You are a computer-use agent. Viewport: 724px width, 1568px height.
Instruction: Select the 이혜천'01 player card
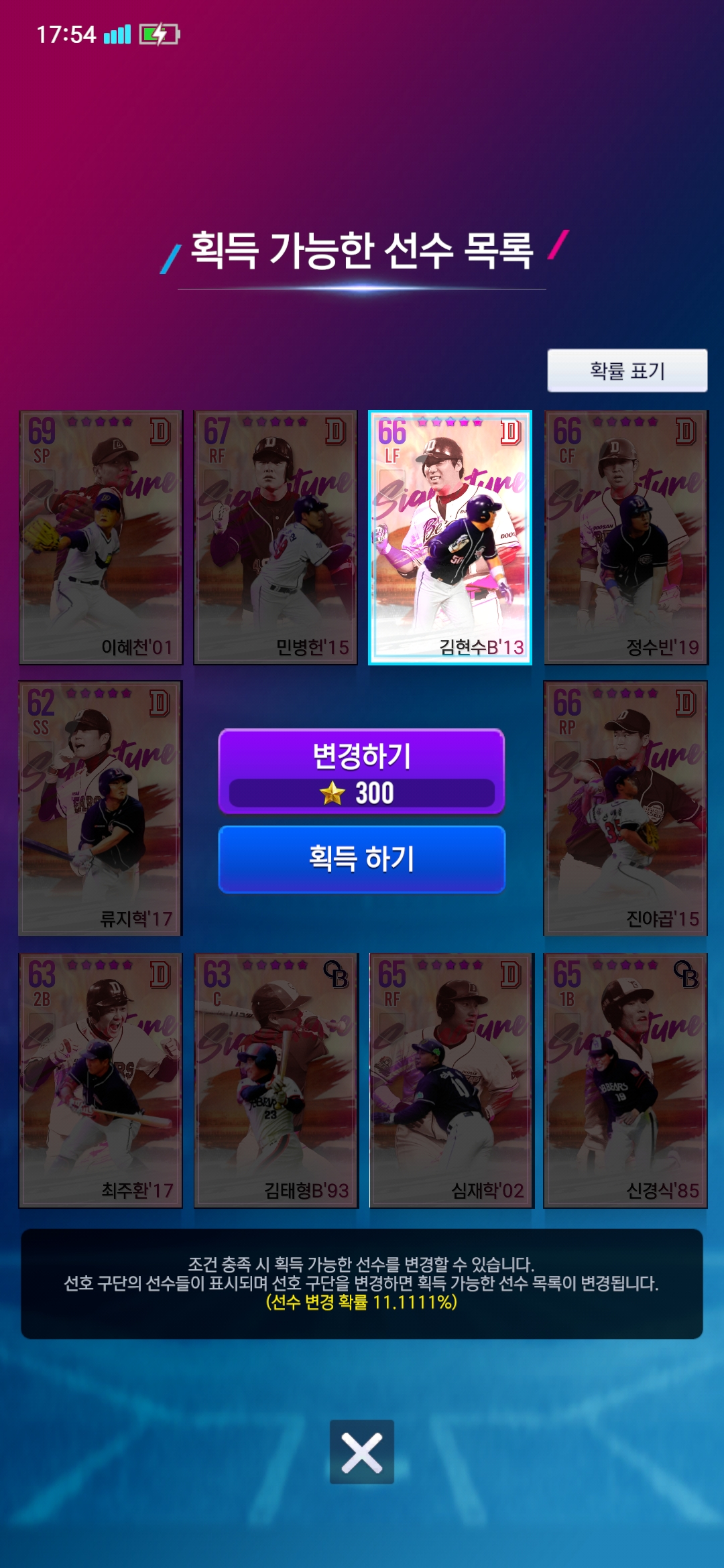(x=101, y=537)
